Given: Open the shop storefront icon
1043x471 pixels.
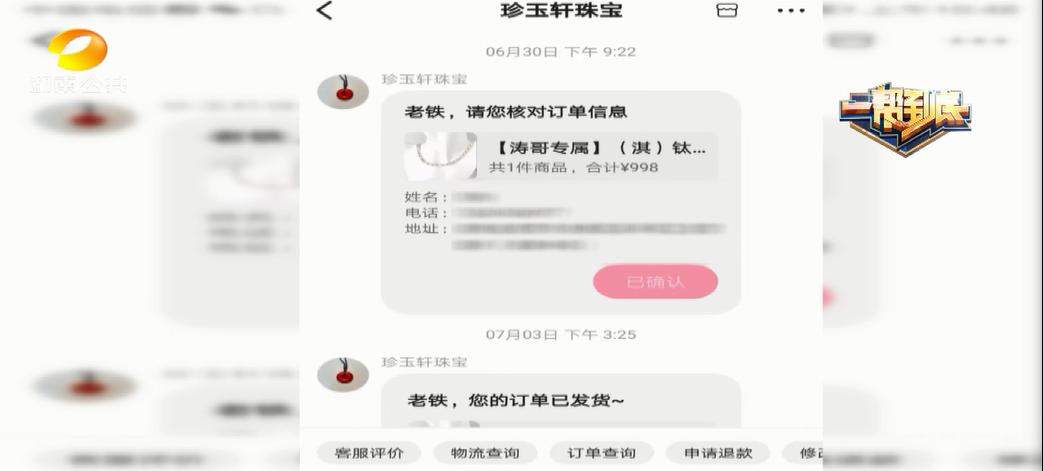Looking at the screenshot, I should pos(727,10).
